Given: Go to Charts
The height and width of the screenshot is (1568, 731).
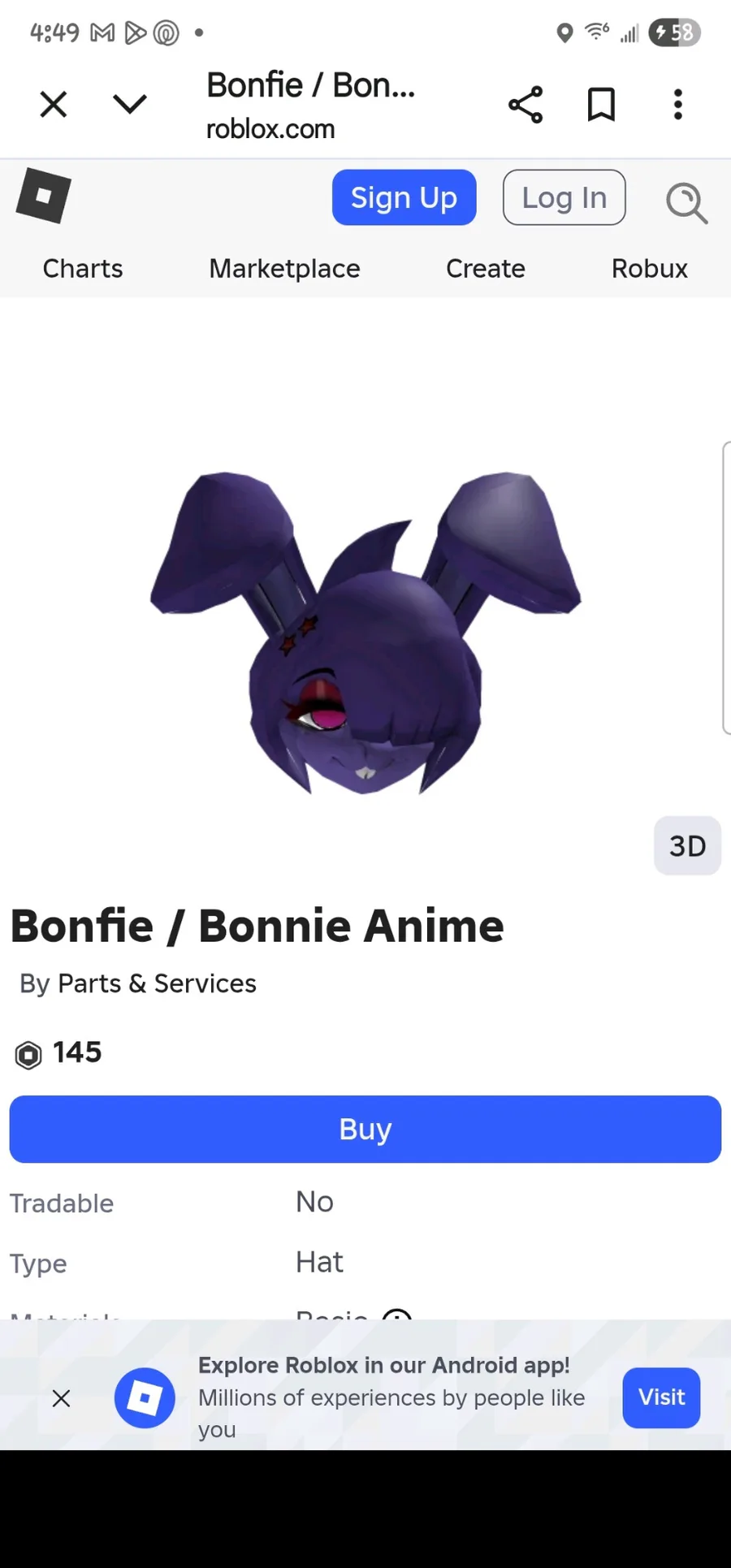Looking at the screenshot, I should coord(83,269).
